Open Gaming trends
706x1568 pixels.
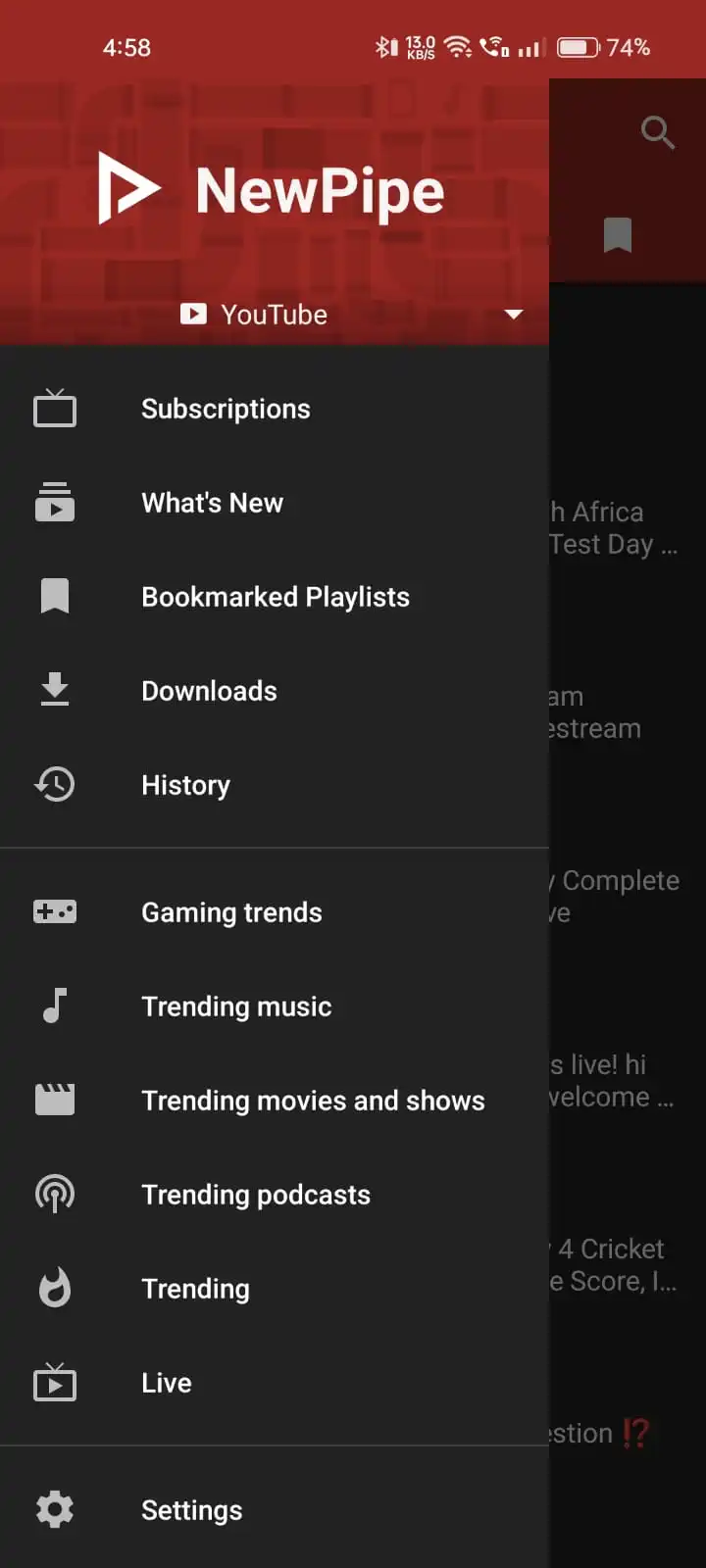click(231, 912)
